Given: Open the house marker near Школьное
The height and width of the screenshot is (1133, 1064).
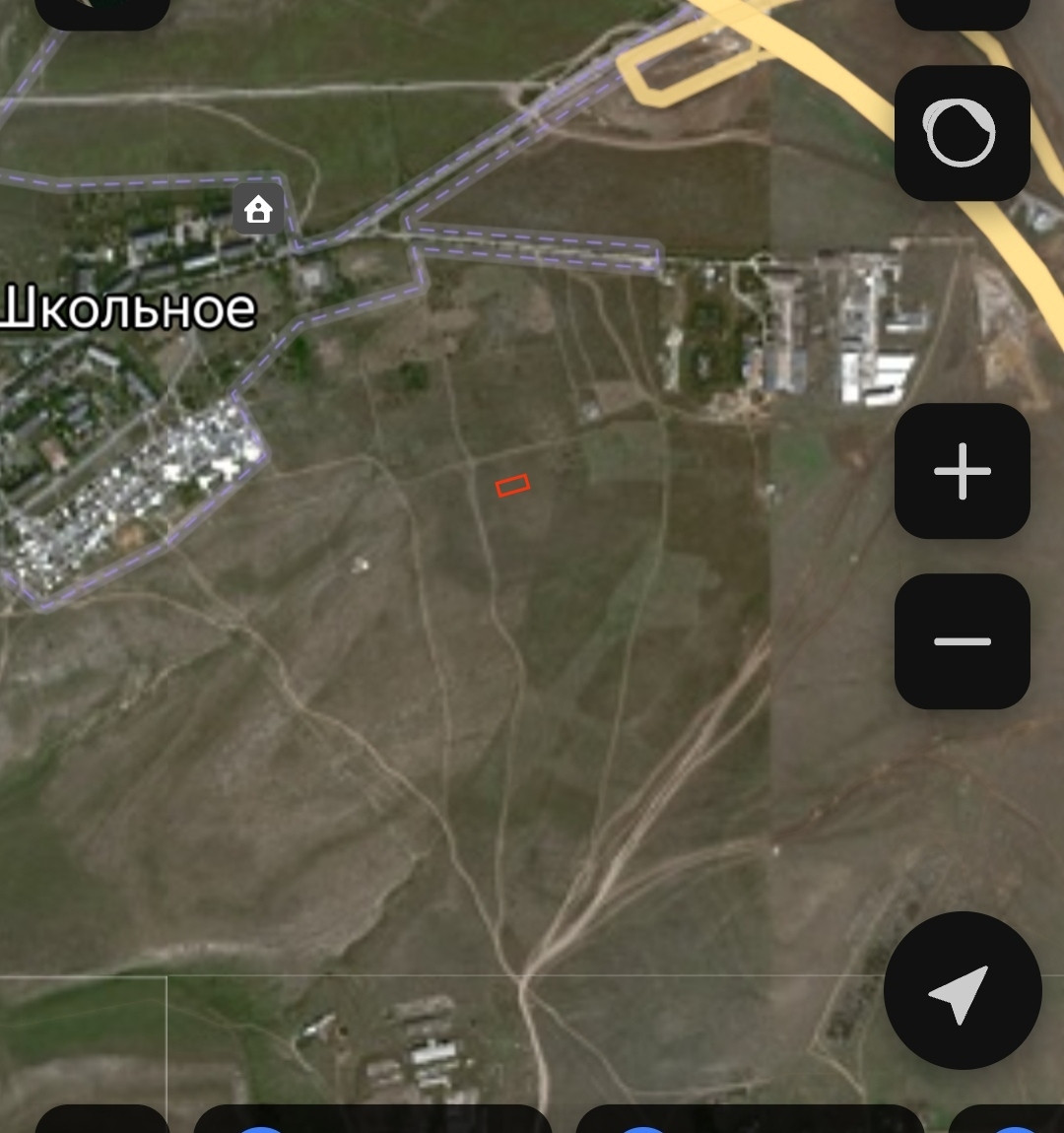Looking at the screenshot, I should point(258,209).
